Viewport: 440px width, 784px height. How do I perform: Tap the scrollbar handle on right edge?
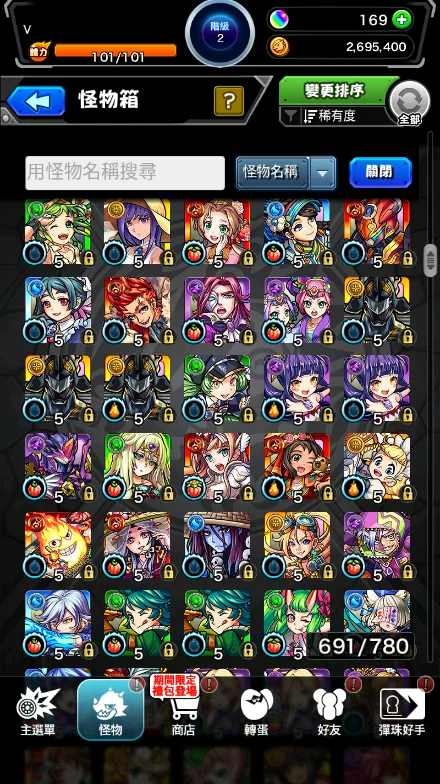[x=430, y=260]
